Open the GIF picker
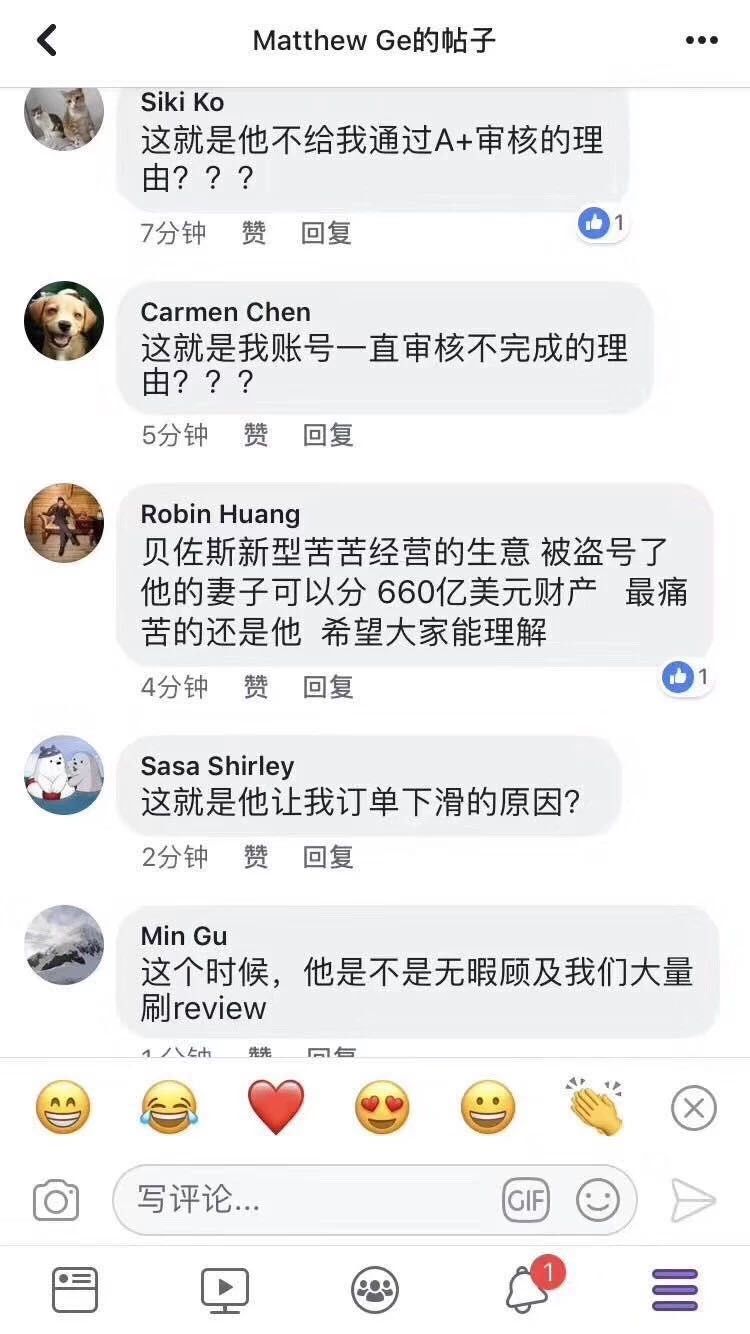Image resolution: width=750 pixels, height=1334 pixels. (526, 1200)
